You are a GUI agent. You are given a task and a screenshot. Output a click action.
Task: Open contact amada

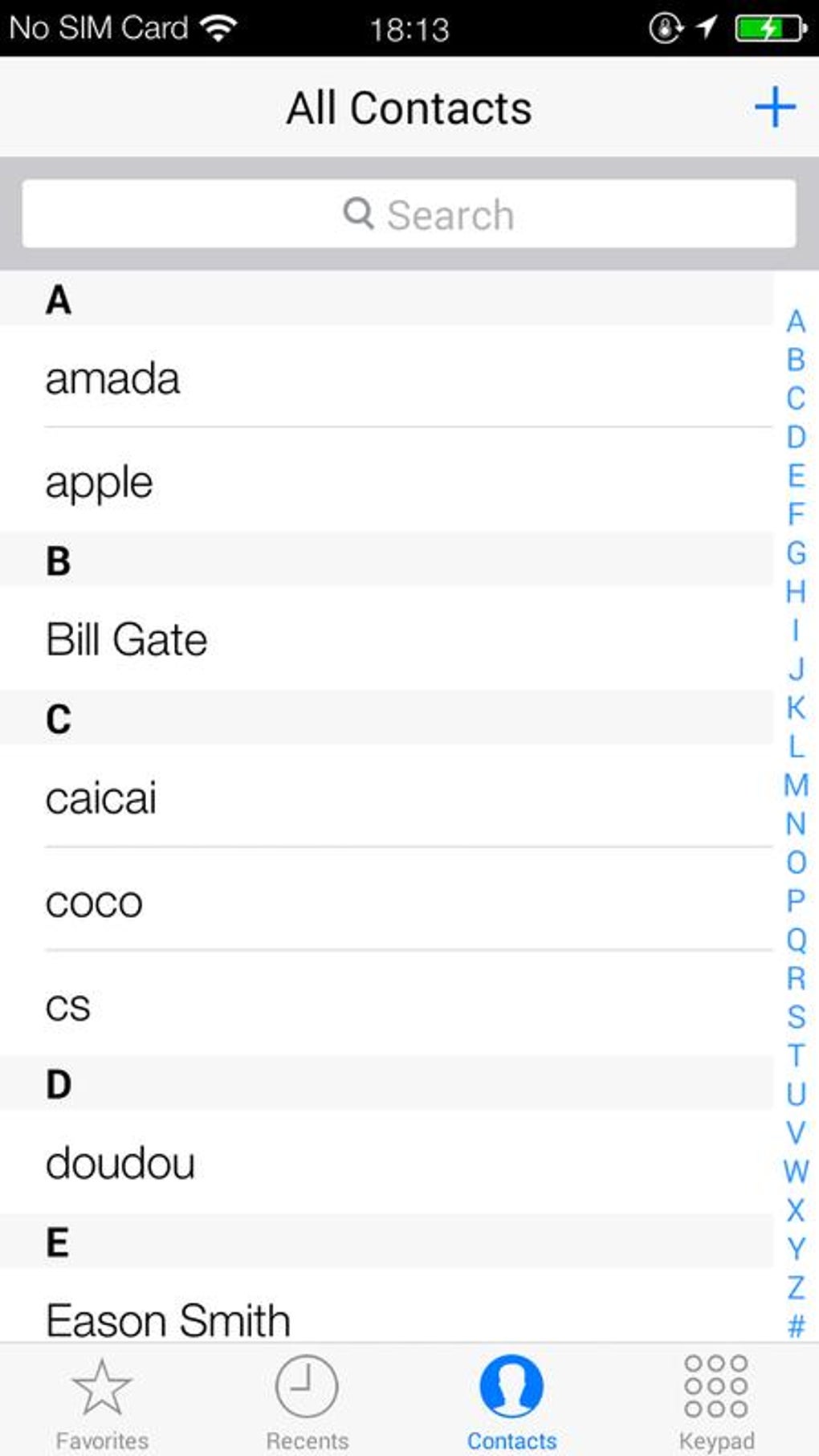(x=386, y=377)
